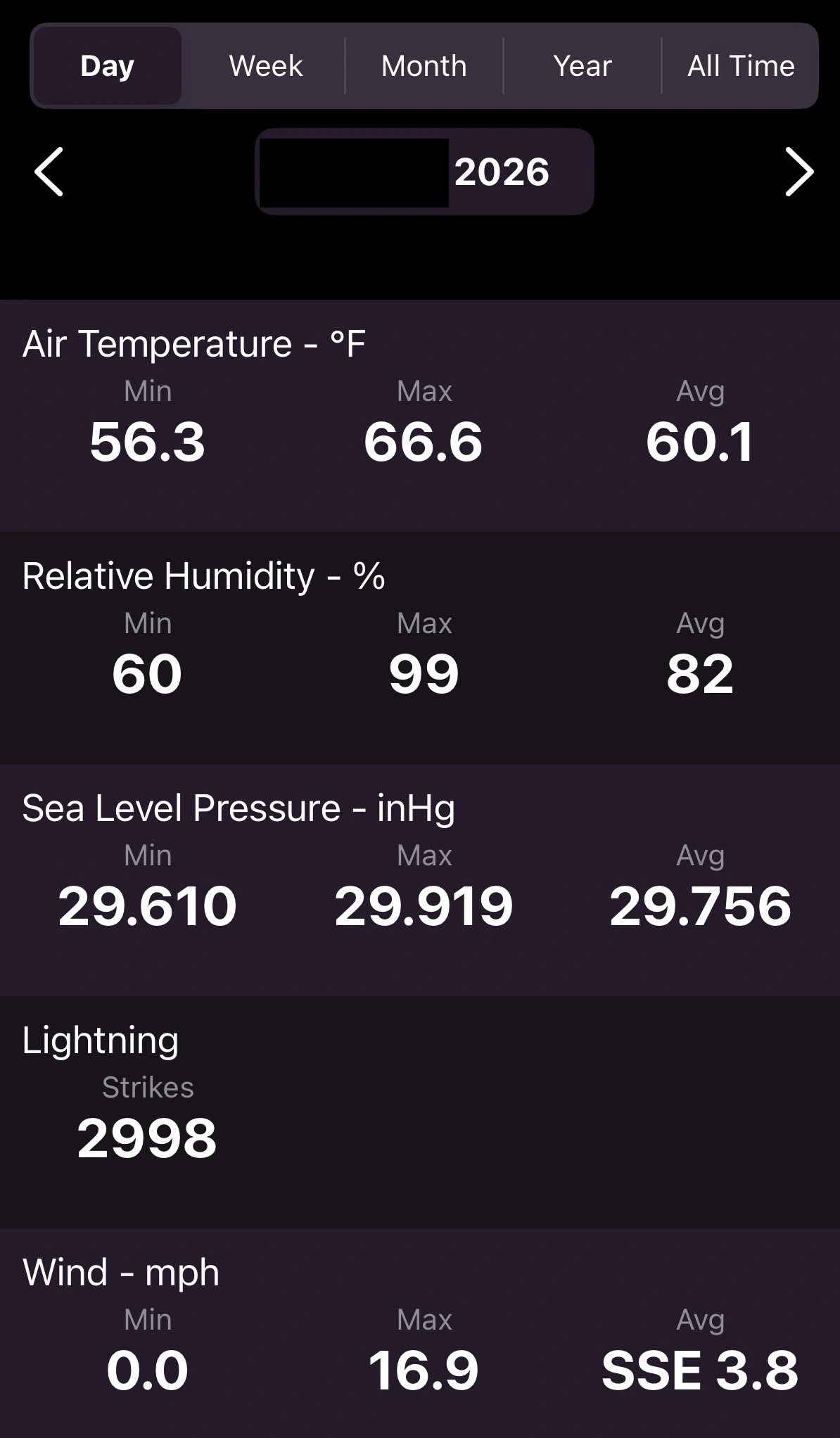Switch to the Month view

(x=424, y=66)
